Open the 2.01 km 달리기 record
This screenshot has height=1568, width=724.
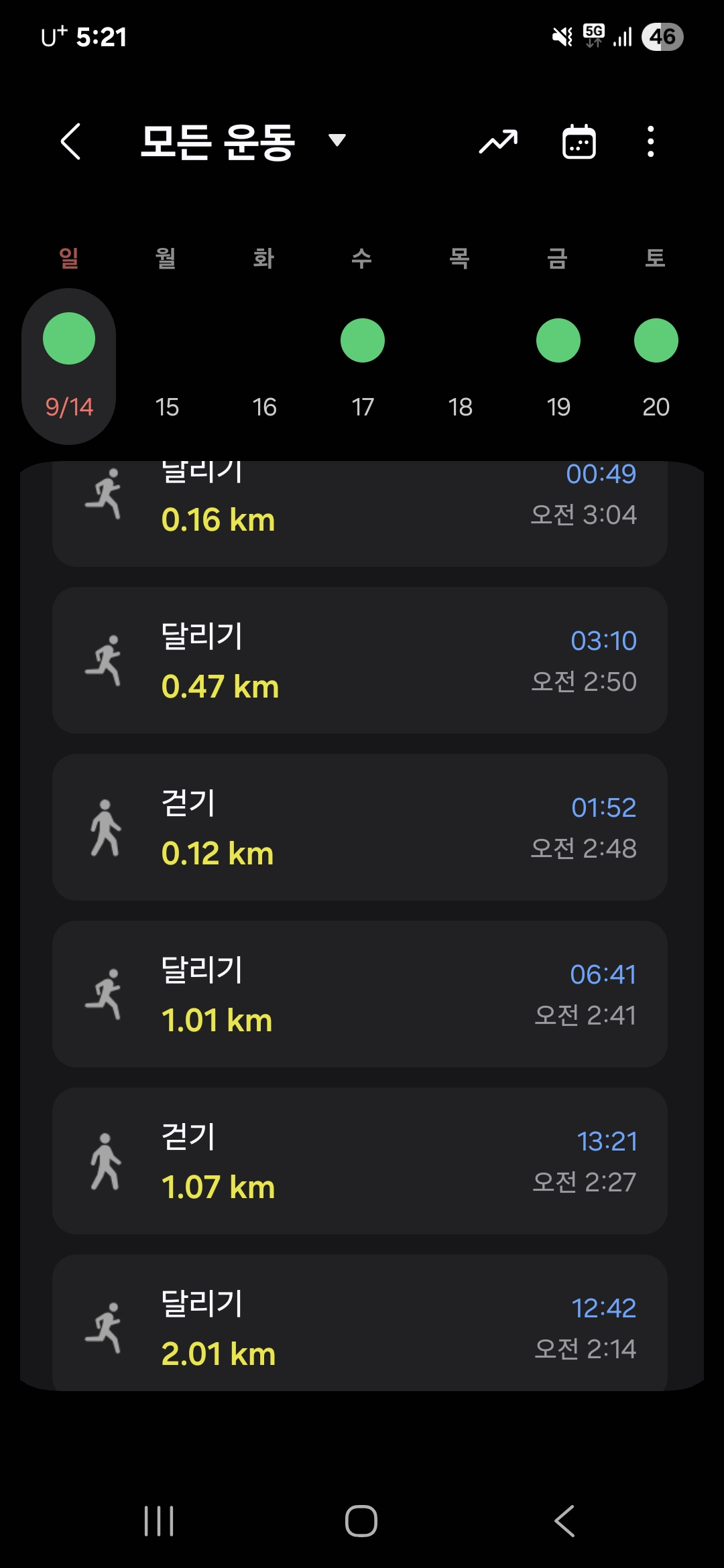click(x=360, y=1323)
